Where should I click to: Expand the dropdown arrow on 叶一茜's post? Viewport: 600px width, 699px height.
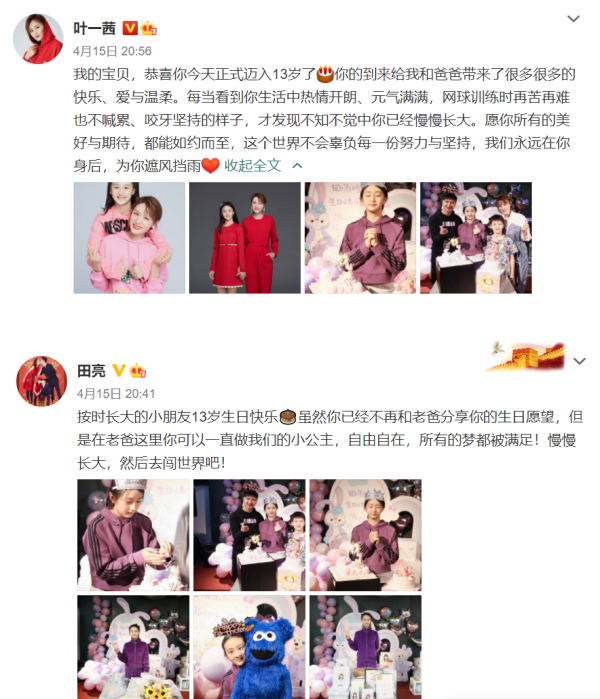click(573, 19)
